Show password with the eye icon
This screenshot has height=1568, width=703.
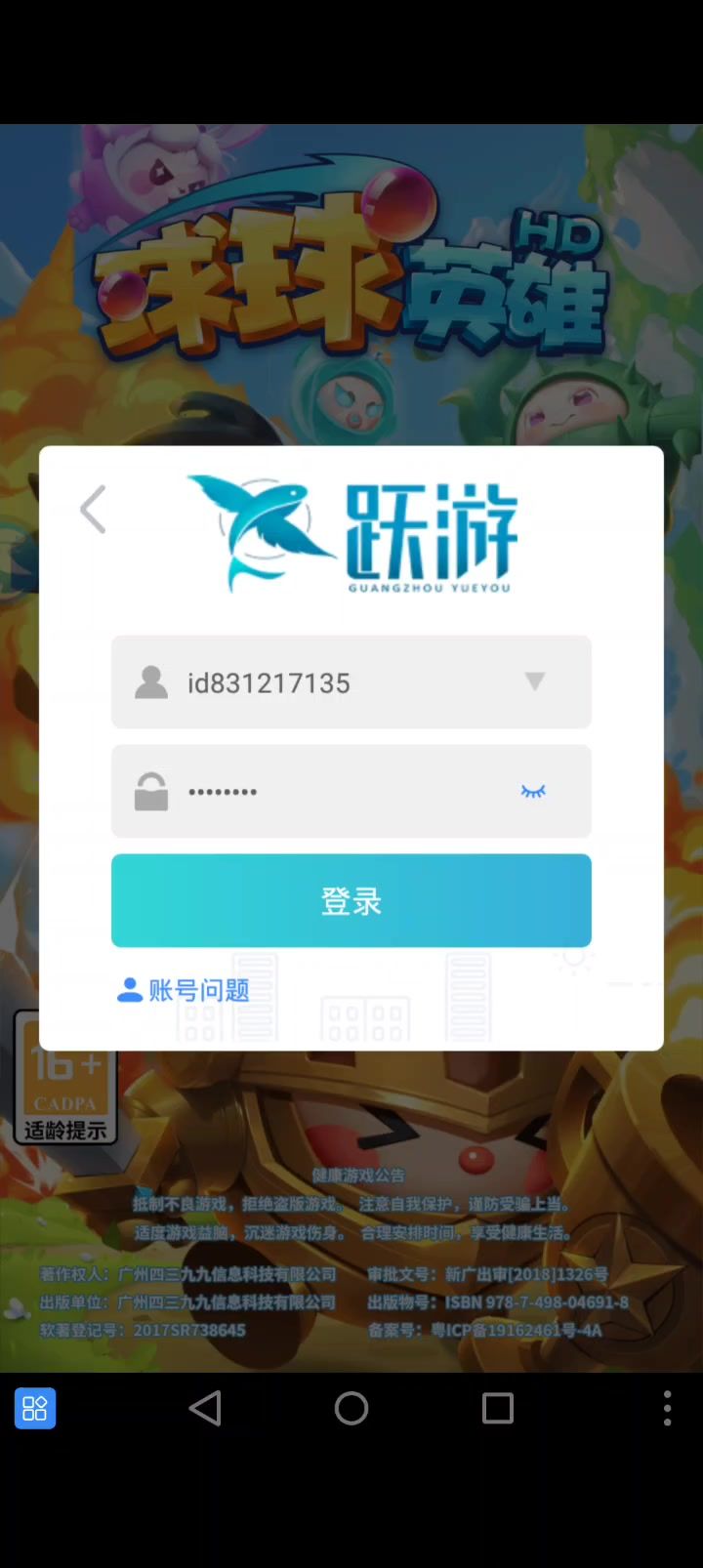click(533, 791)
